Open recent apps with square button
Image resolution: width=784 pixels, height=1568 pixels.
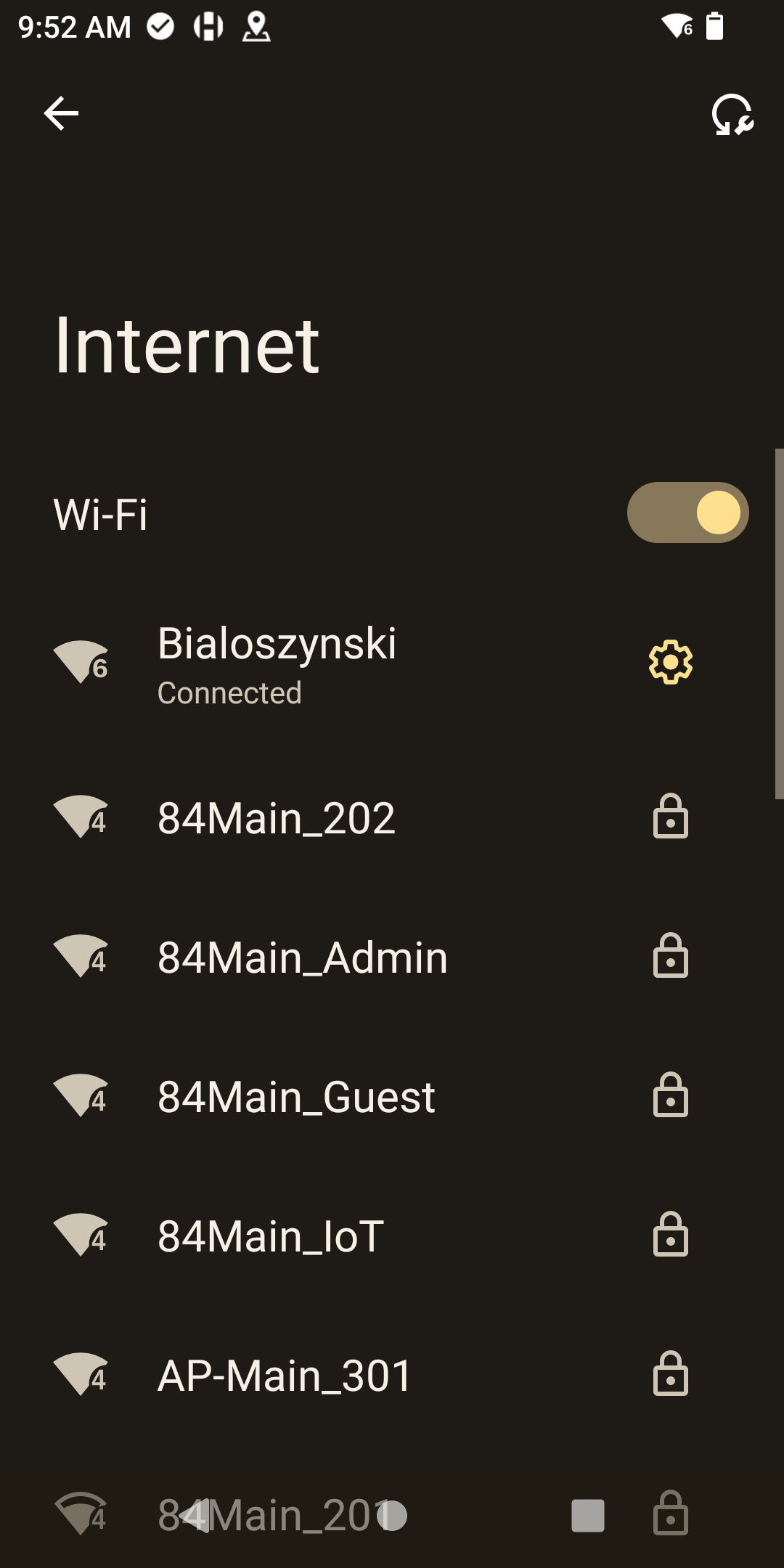[587, 1516]
